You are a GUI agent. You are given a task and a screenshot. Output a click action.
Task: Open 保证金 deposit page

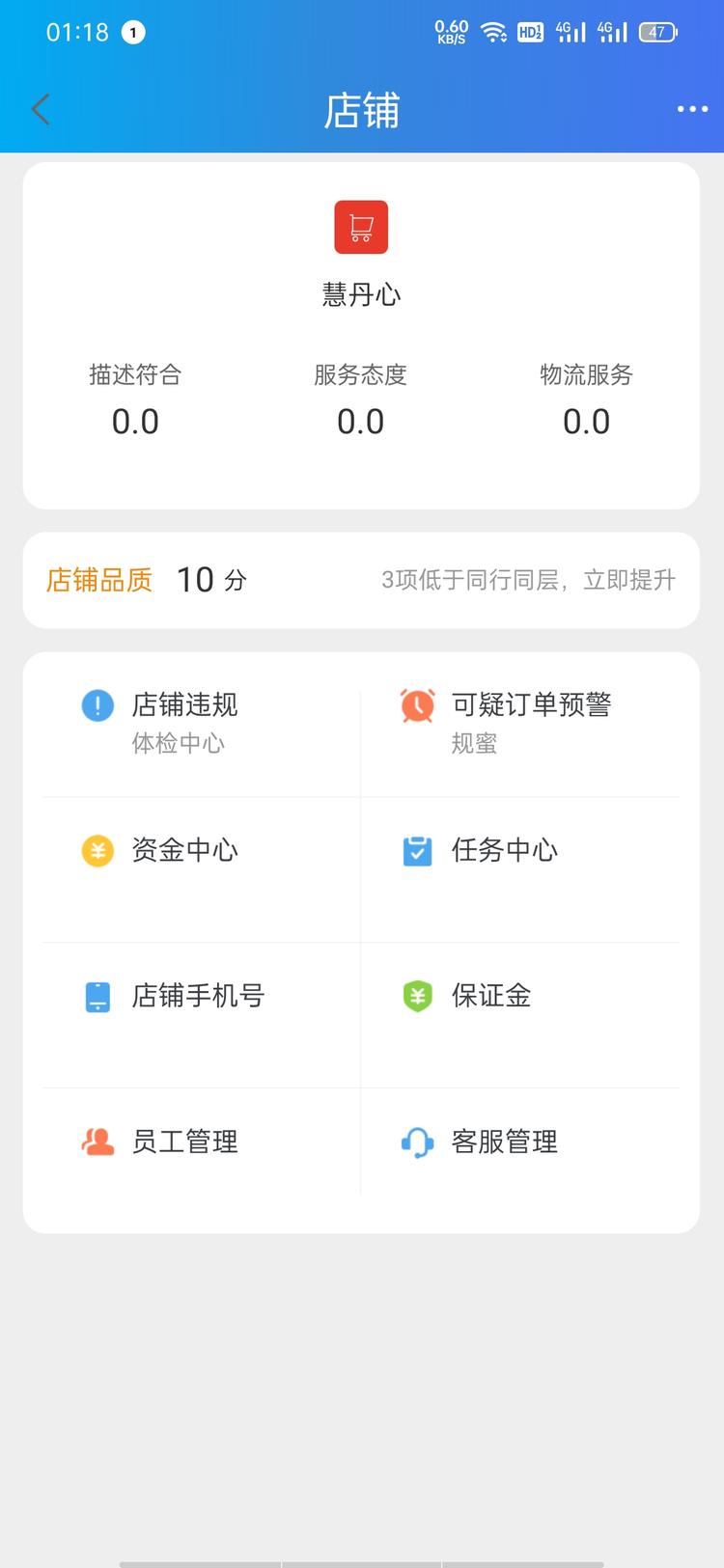pos(490,996)
